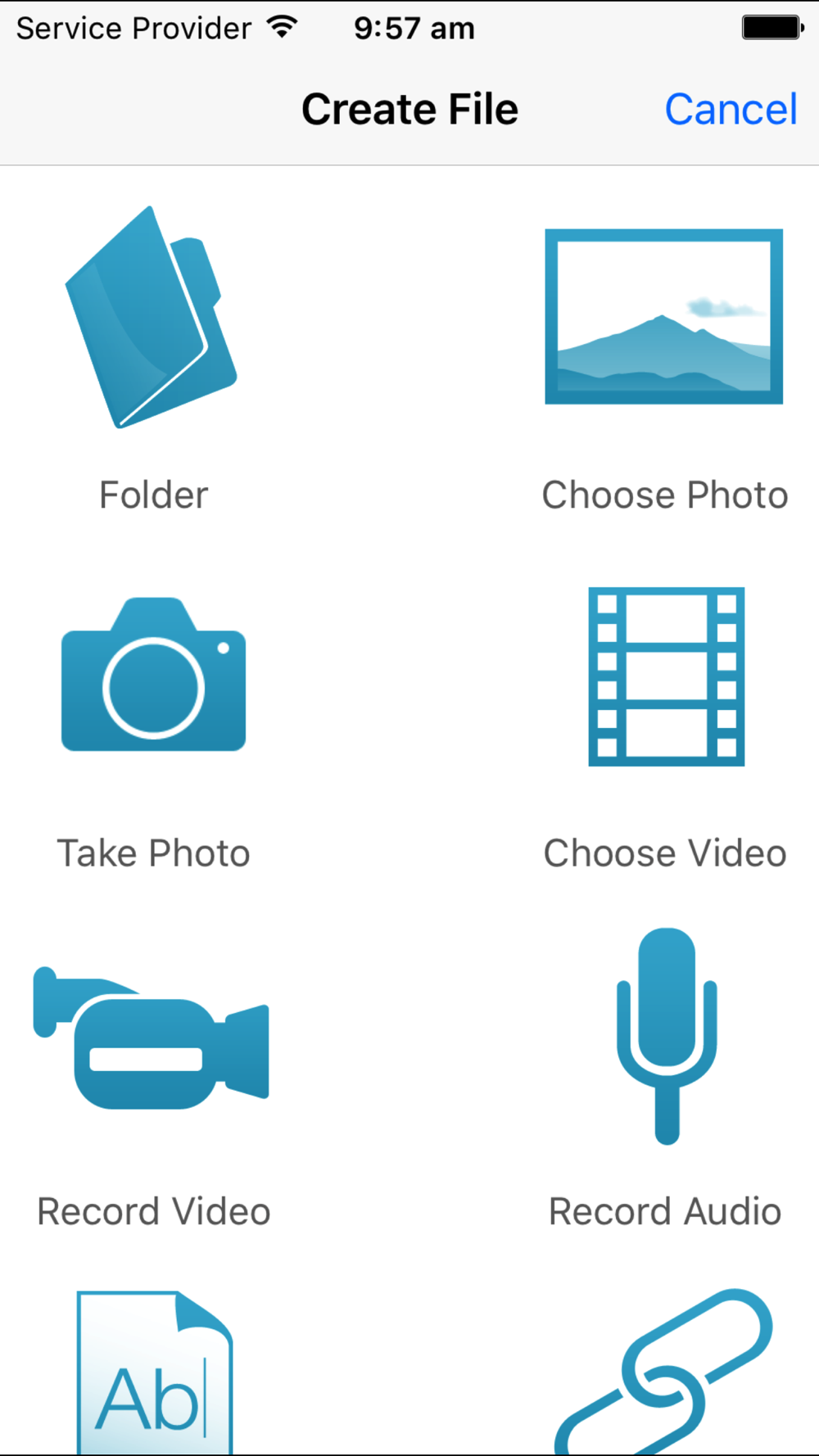The width and height of the screenshot is (819, 1456).
Task: Cancel file creation
Action: click(731, 109)
